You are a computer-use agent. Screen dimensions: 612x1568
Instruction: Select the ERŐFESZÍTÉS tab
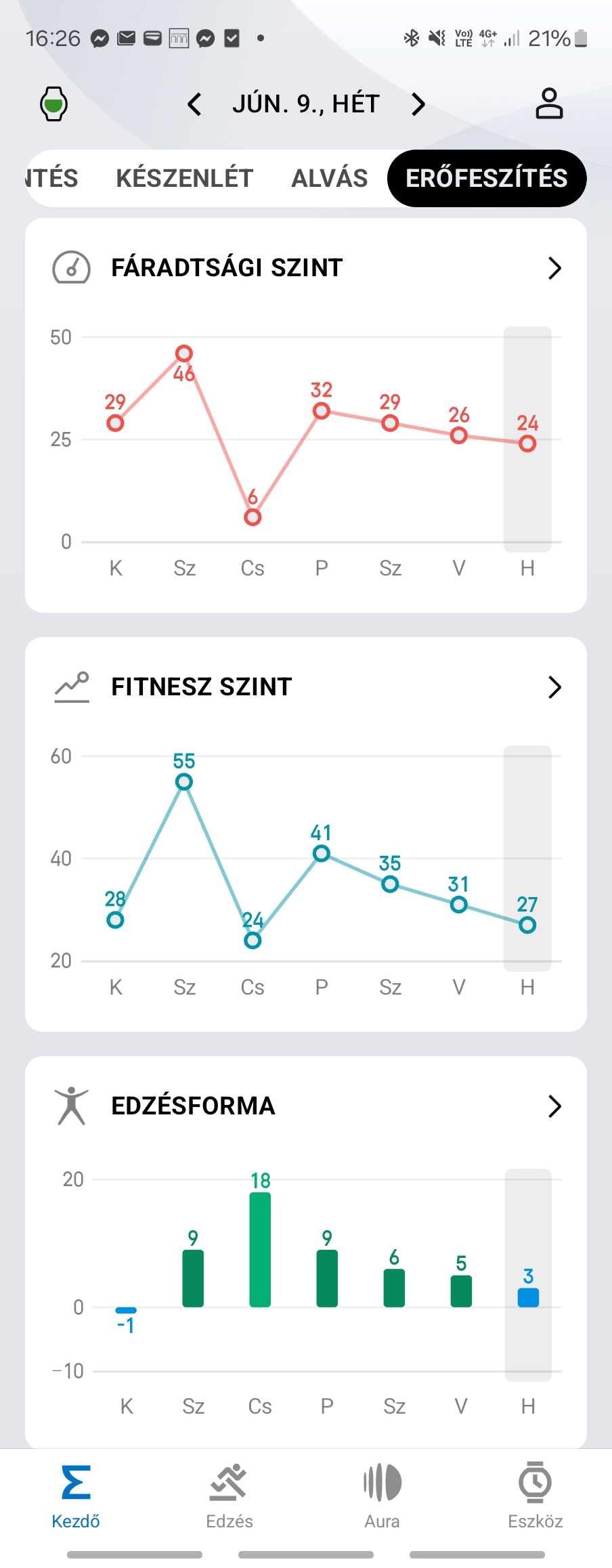(x=486, y=178)
